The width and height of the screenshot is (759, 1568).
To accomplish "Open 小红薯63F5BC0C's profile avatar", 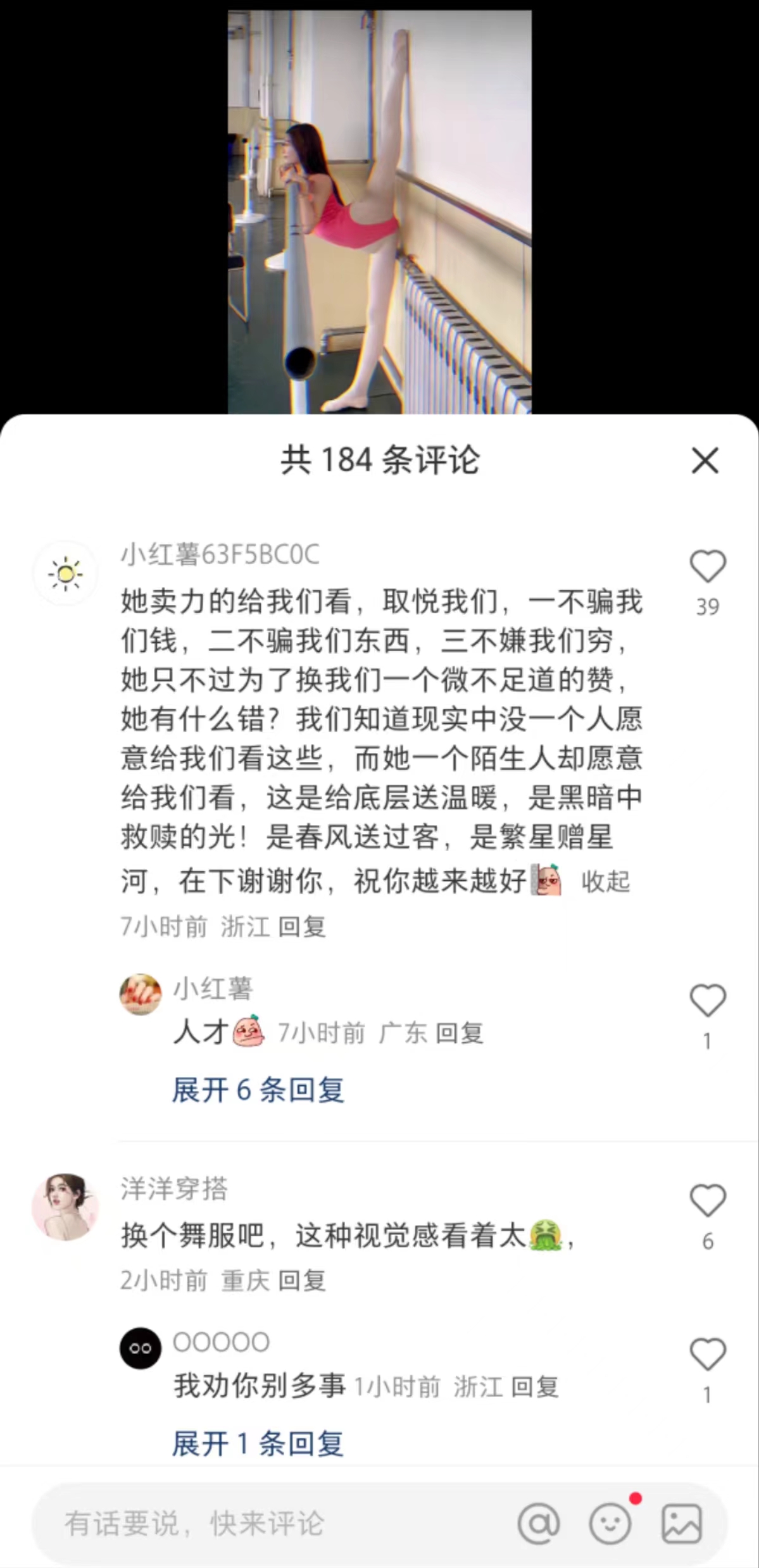I will pyautogui.click(x=65, y=573).
